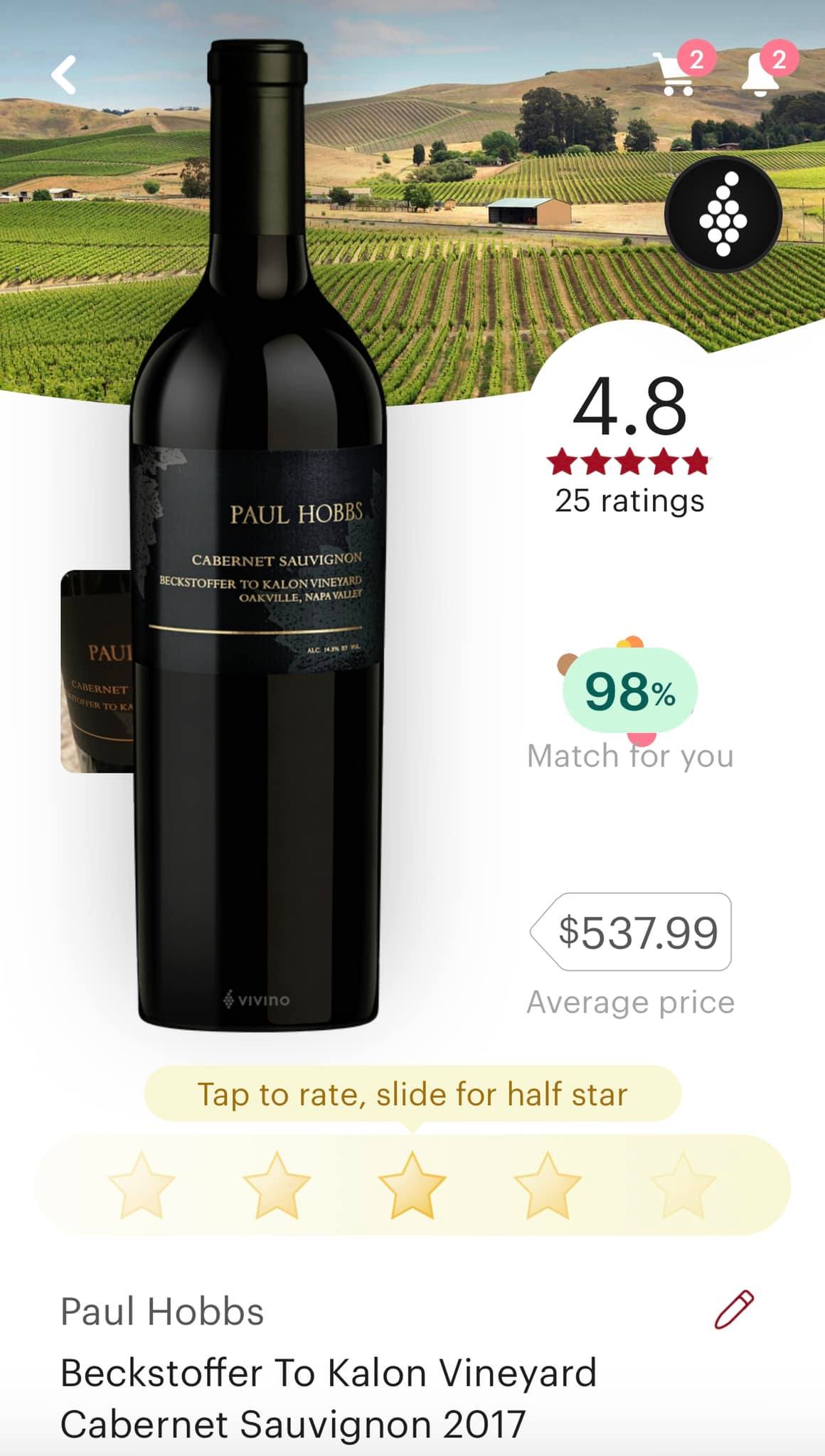View the small label photo thumbnail
Viewport: 825px width, 1456px height.
click(97, 671)
